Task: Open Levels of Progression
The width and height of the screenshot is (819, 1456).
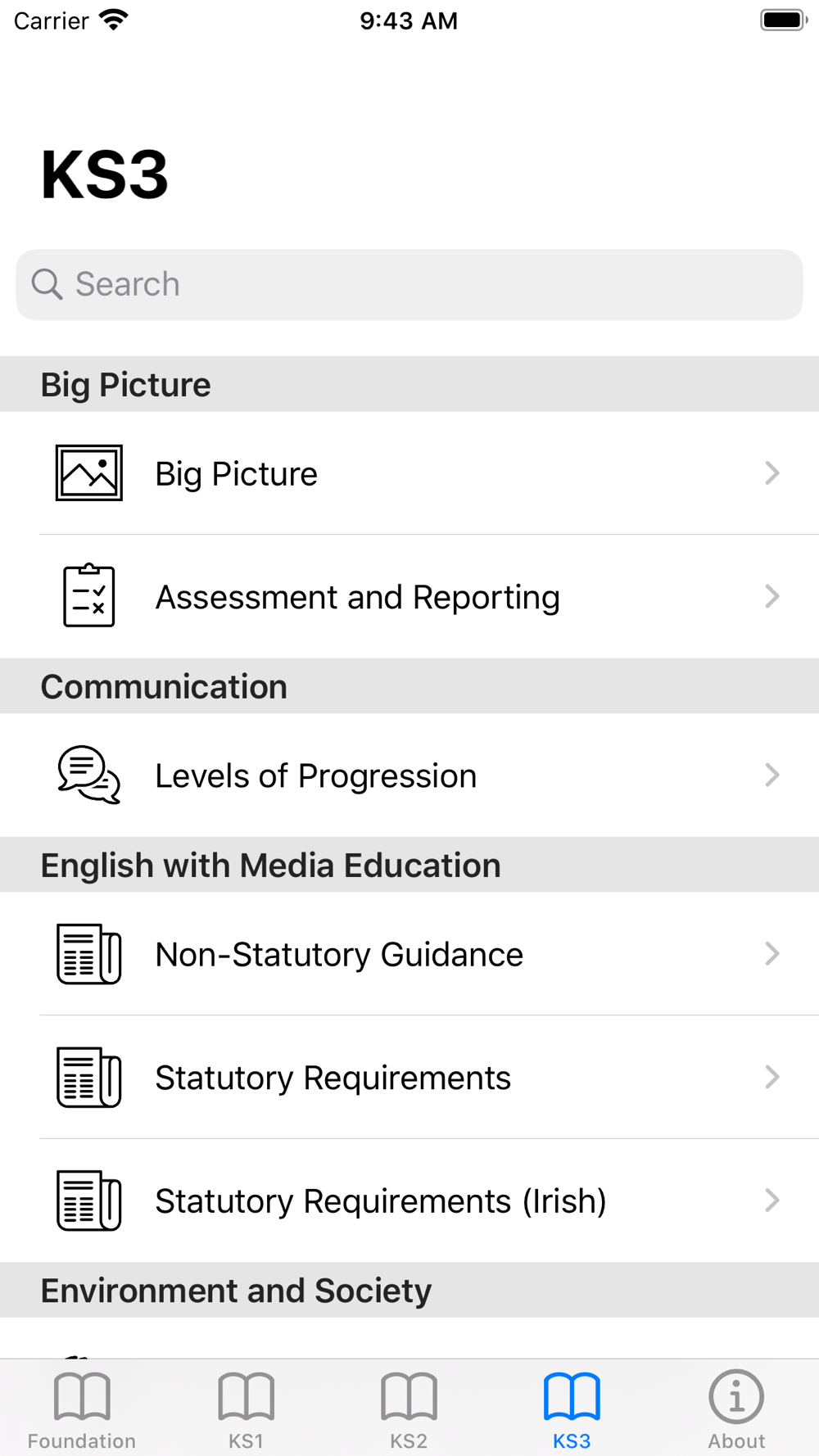Action: tap(409, 775)
